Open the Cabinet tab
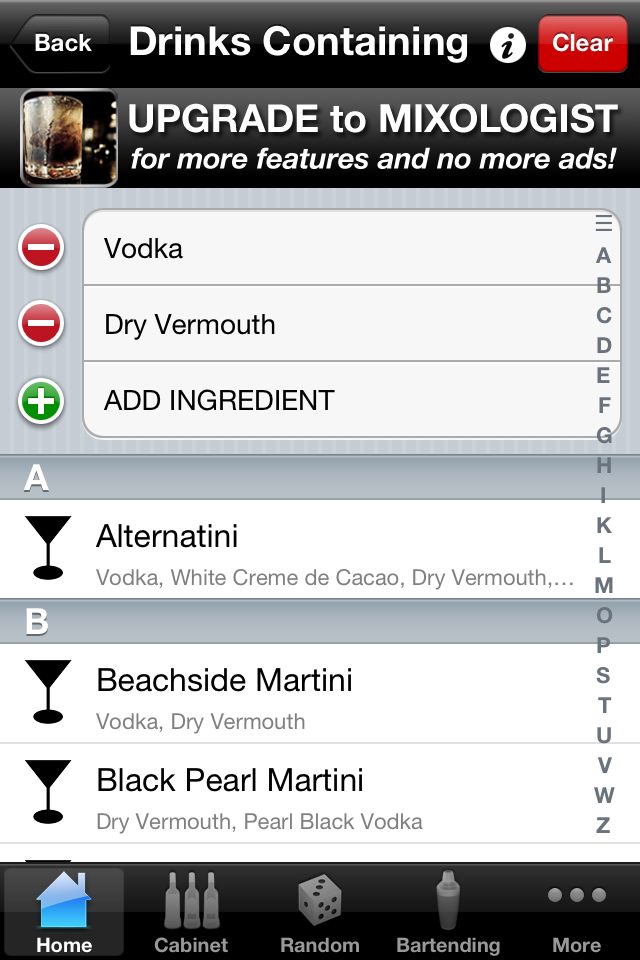This screenshot has height=960, width=640. click(191, 914)
